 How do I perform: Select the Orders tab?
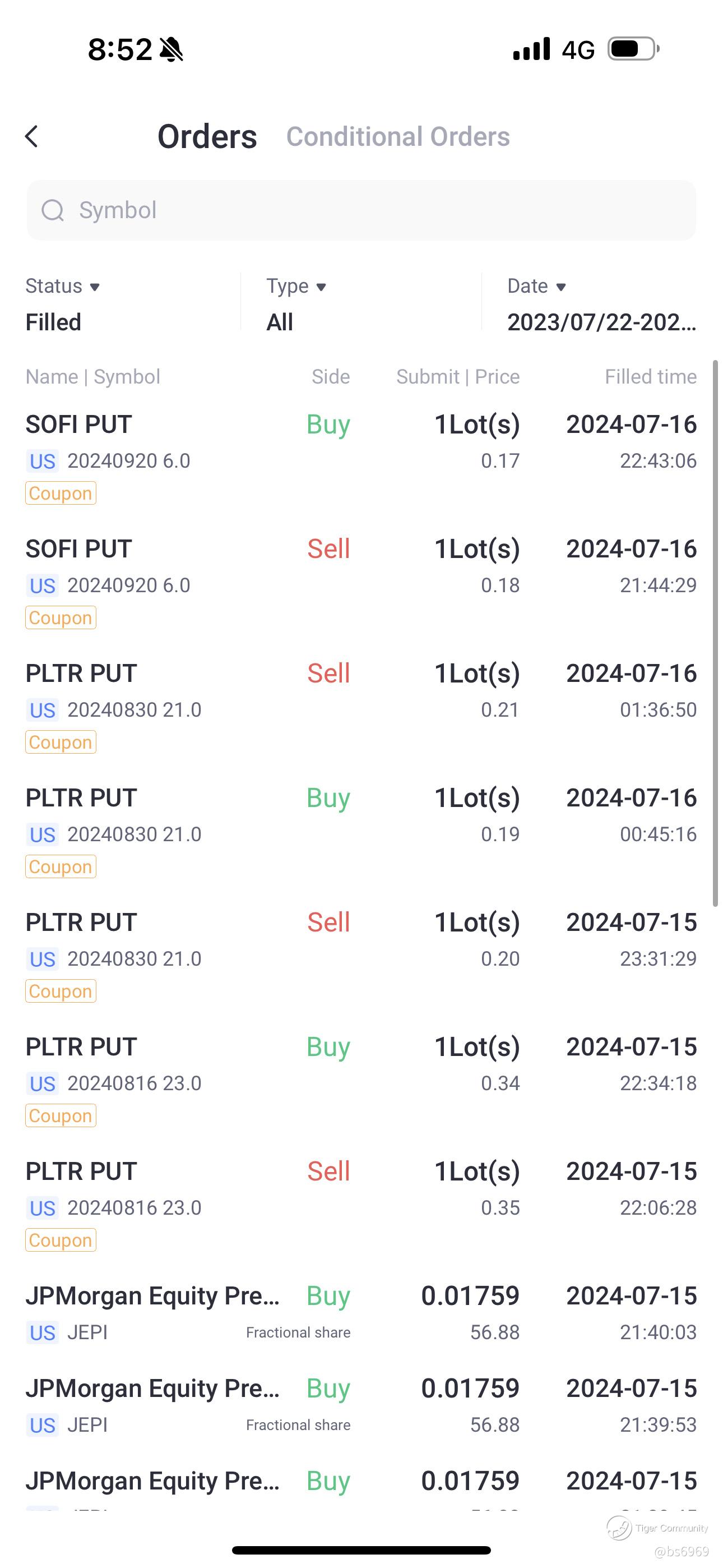click(x=207, y=136)
